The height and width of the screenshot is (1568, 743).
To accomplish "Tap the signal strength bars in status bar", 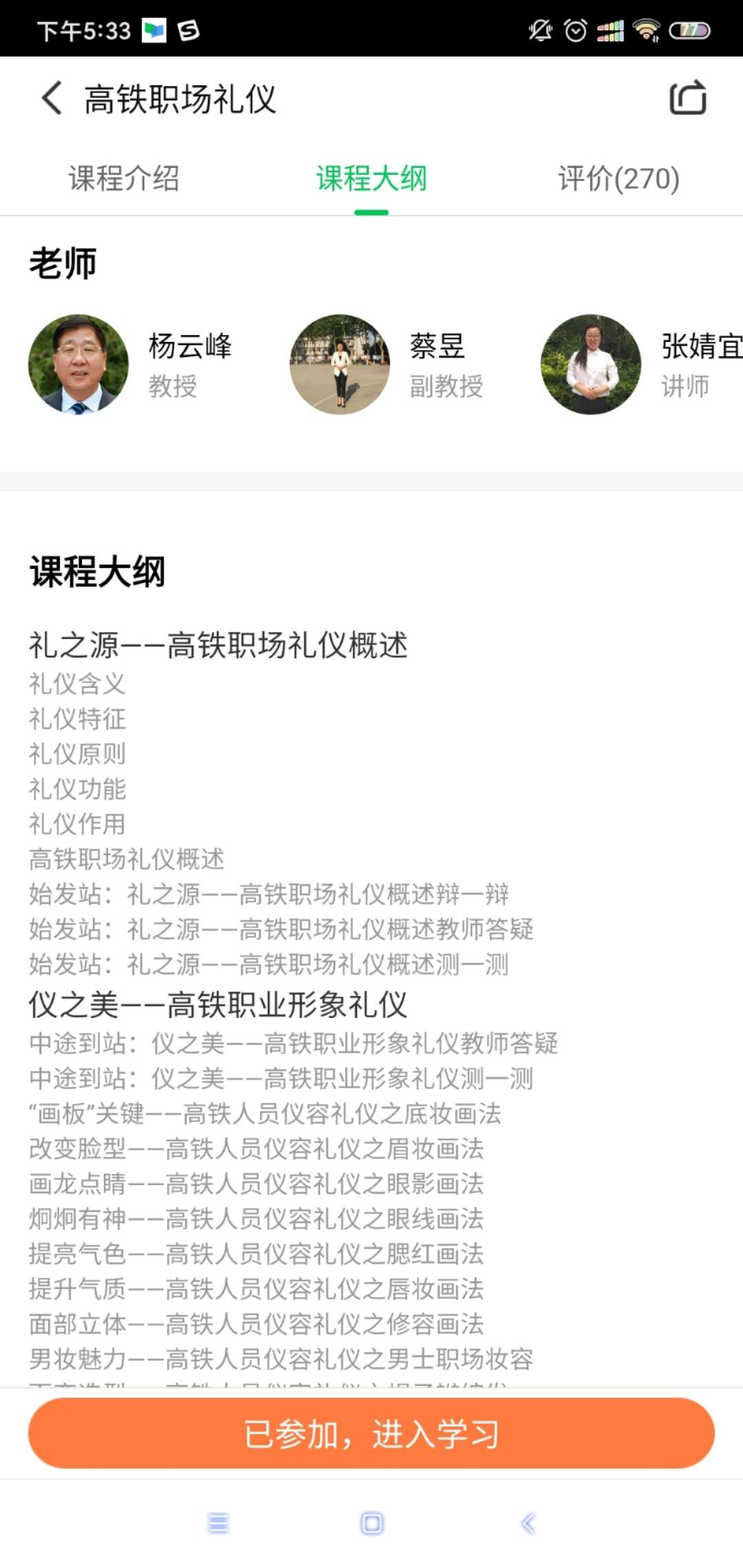I will 611,29.
